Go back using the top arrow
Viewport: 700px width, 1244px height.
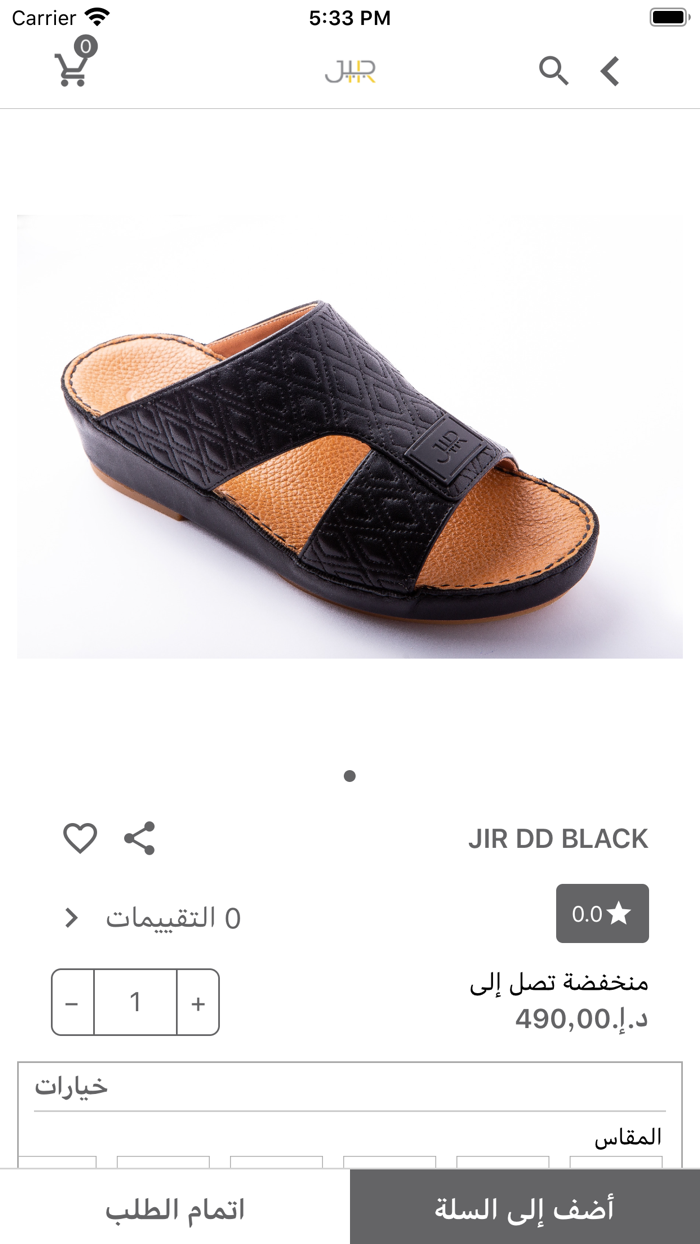tap(610, 71)
